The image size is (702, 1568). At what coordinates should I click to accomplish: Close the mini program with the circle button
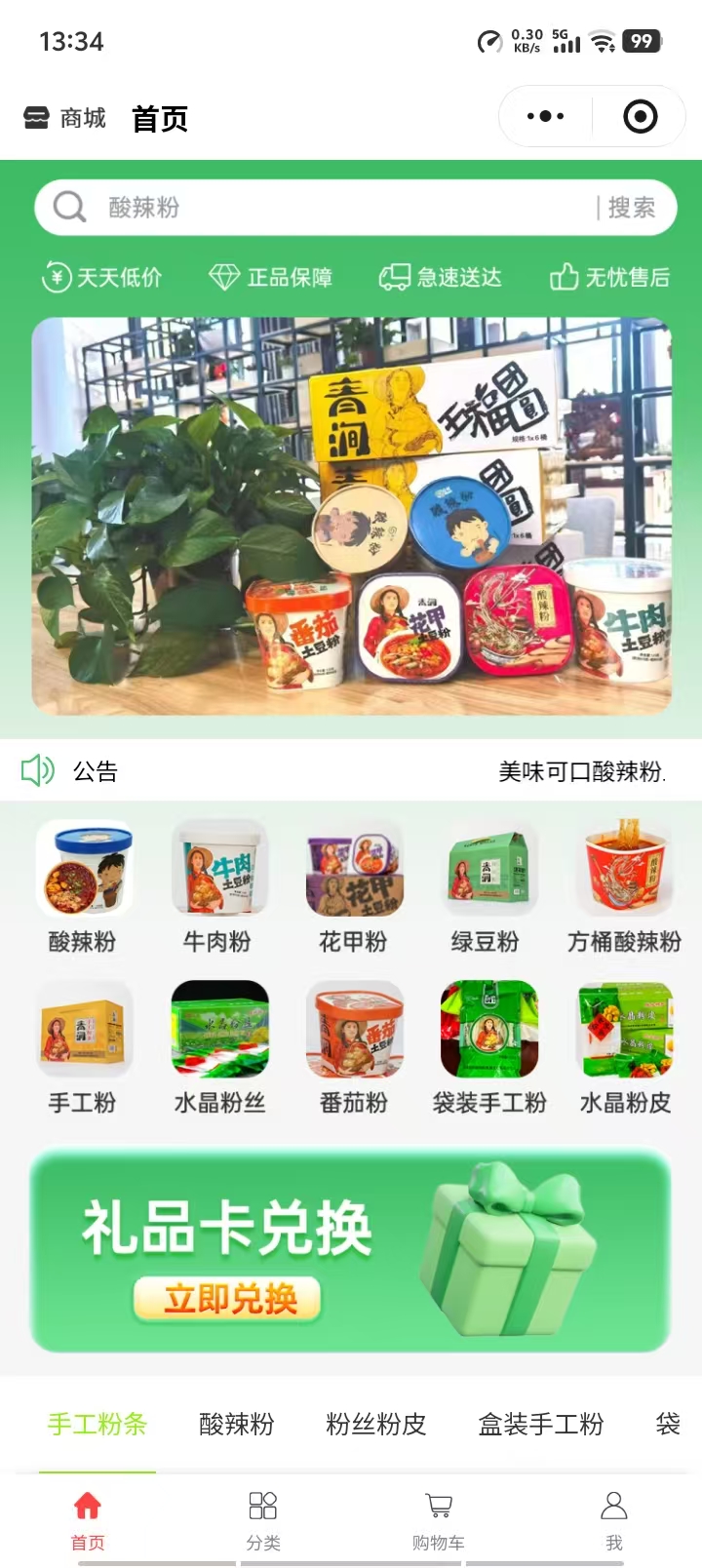coord(640,117)
